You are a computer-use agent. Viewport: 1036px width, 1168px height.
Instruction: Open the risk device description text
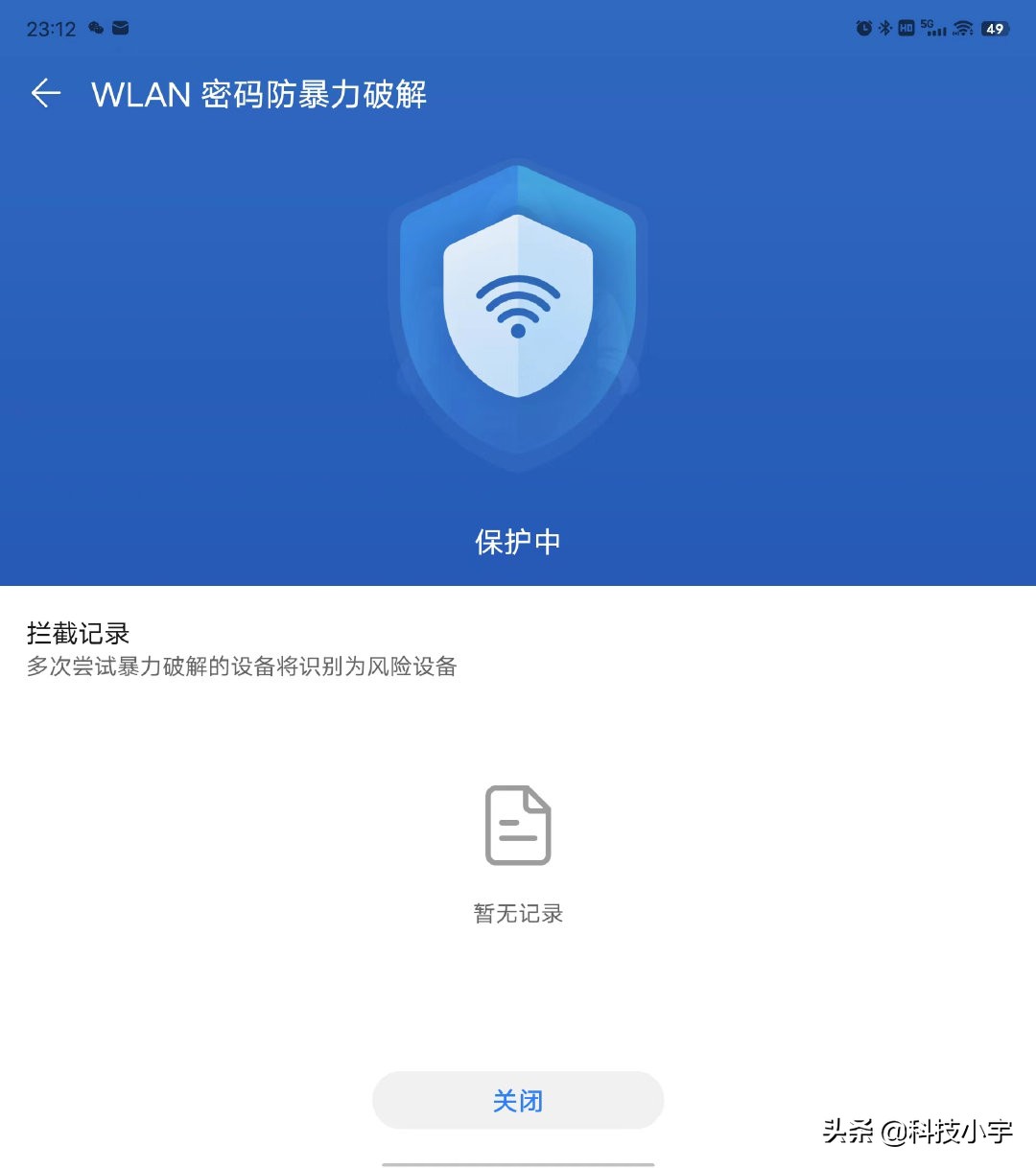243,666
